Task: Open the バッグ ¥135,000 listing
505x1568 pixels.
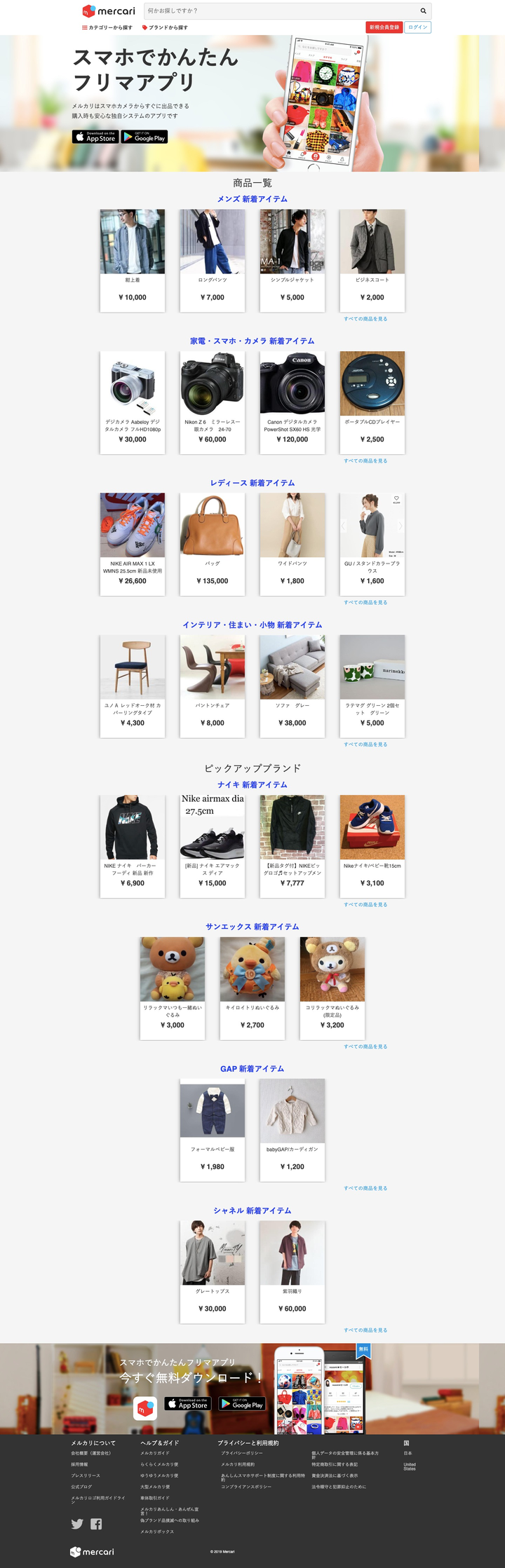Action: (x=213, y=544)
